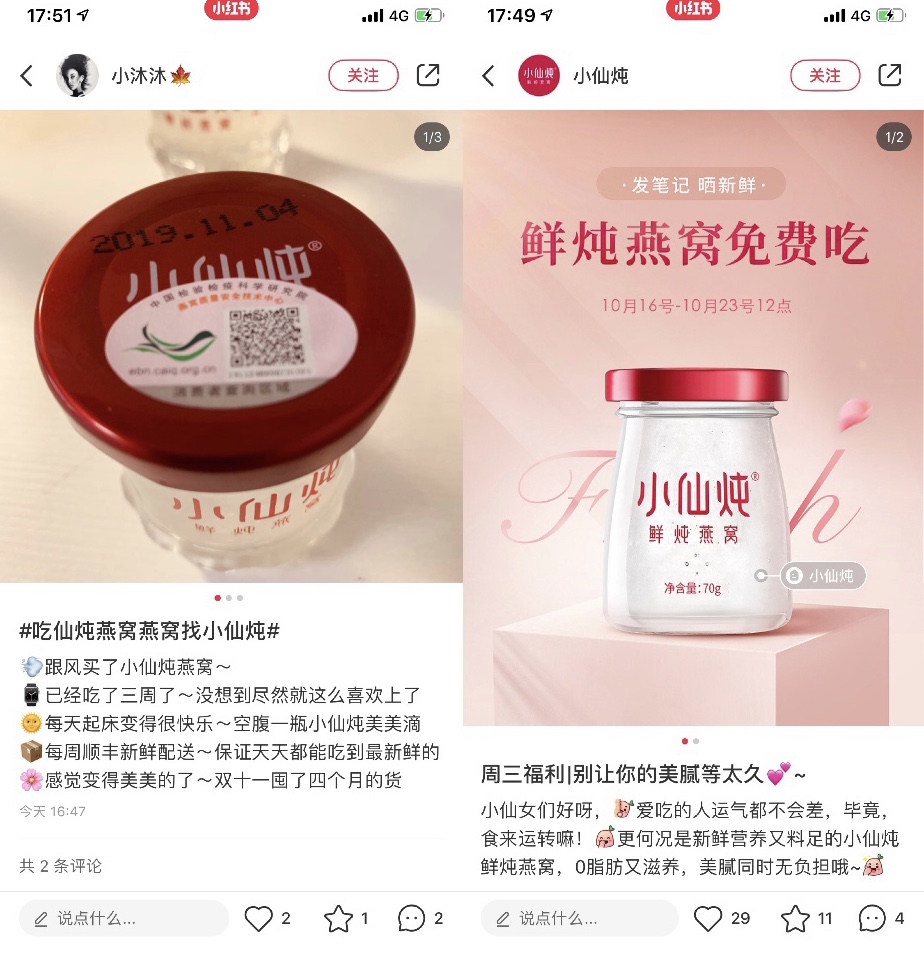Open the #吃仙炖燕窝燕窝找小仙炖# hashtag
The image size is (924, 961).
pos(149,631)
